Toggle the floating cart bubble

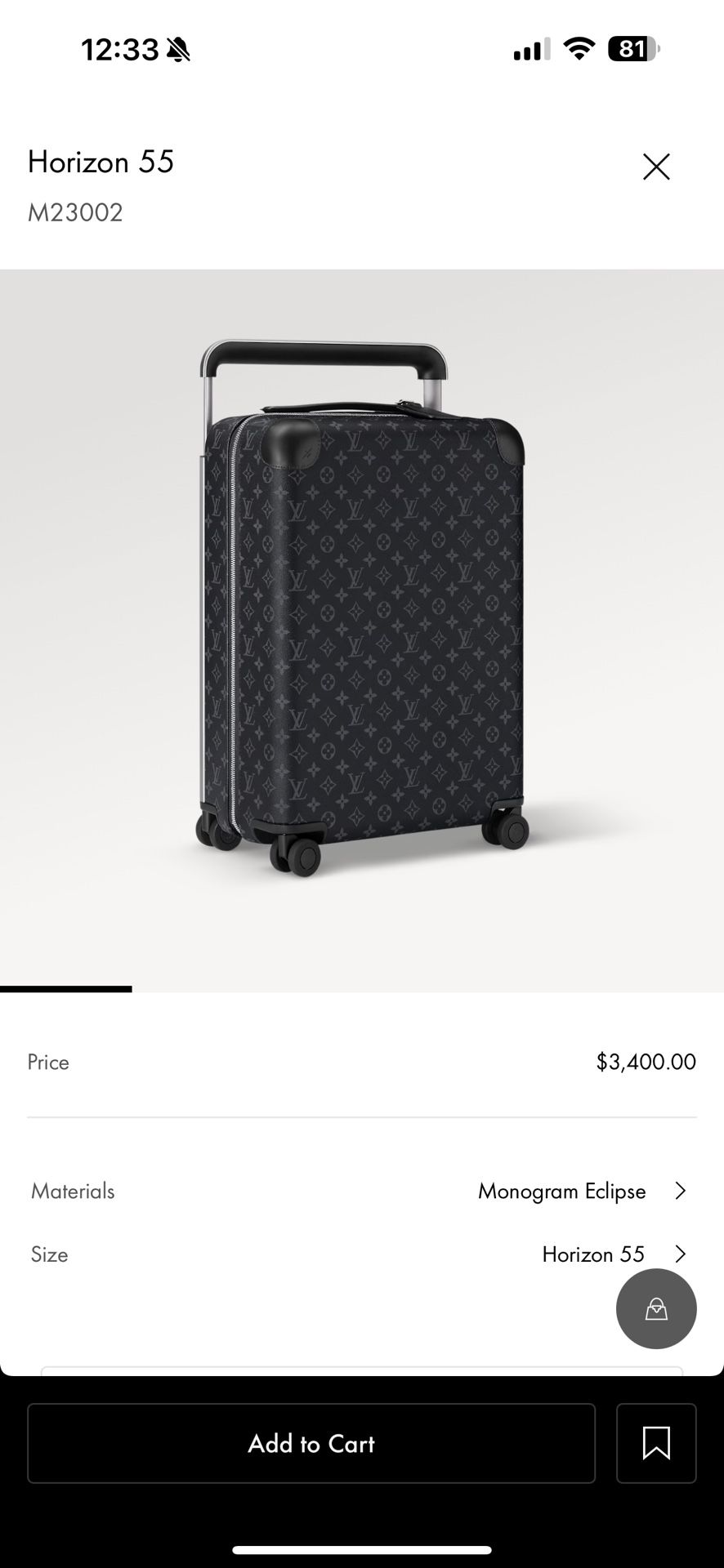pyautogui.click(x=655, y=1308)
